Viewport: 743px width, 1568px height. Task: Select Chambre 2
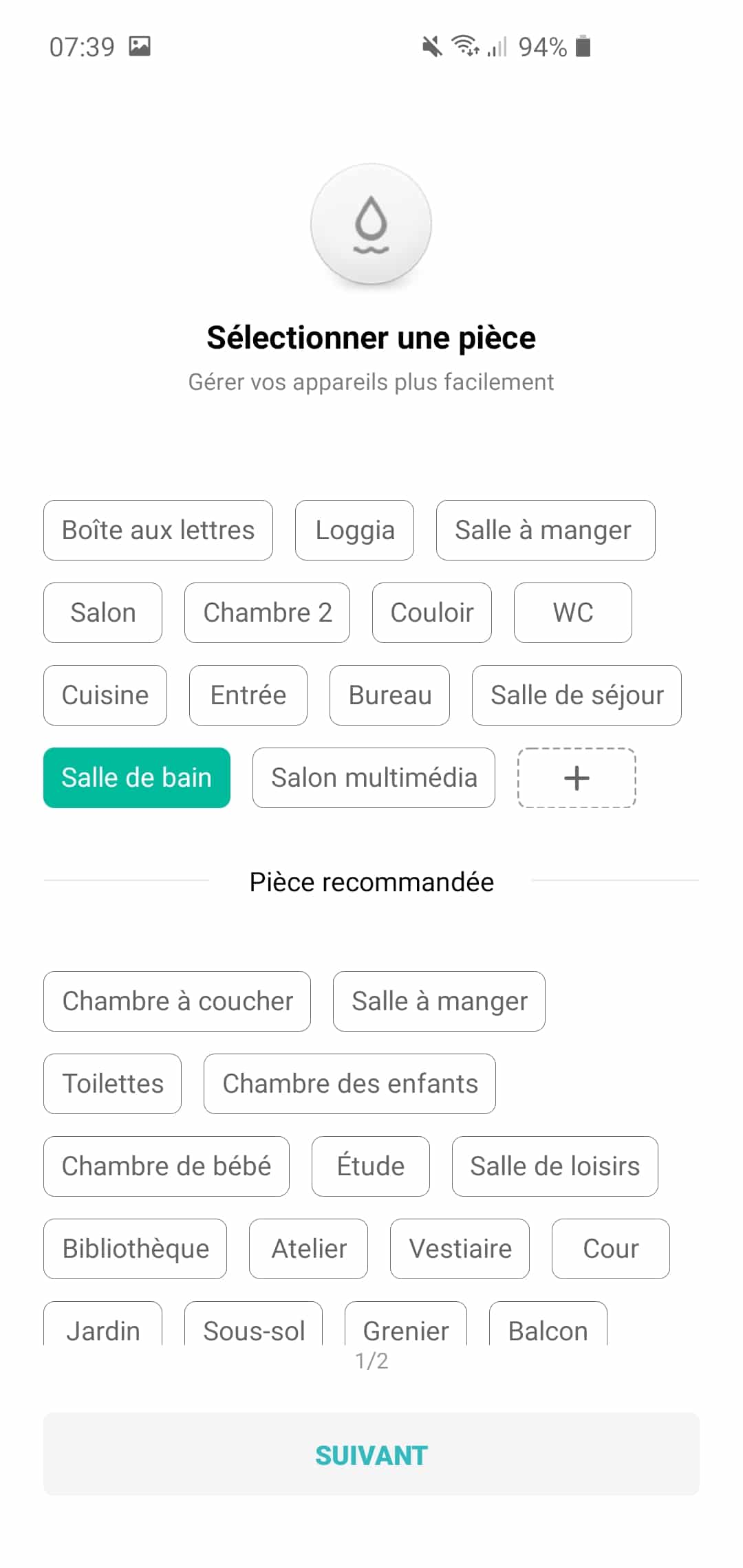click(267, 613)
